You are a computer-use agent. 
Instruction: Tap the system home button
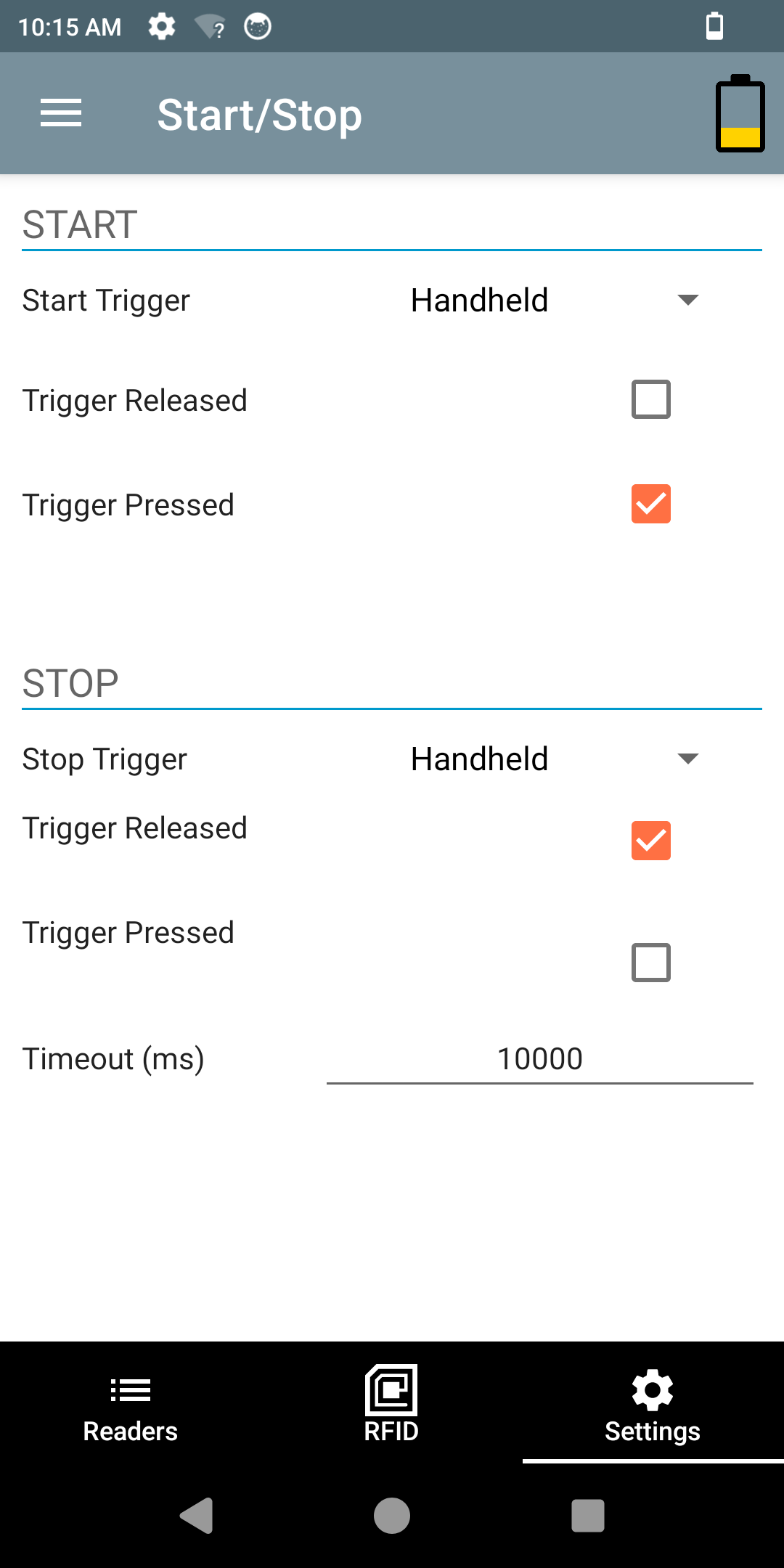[392, 1516]
